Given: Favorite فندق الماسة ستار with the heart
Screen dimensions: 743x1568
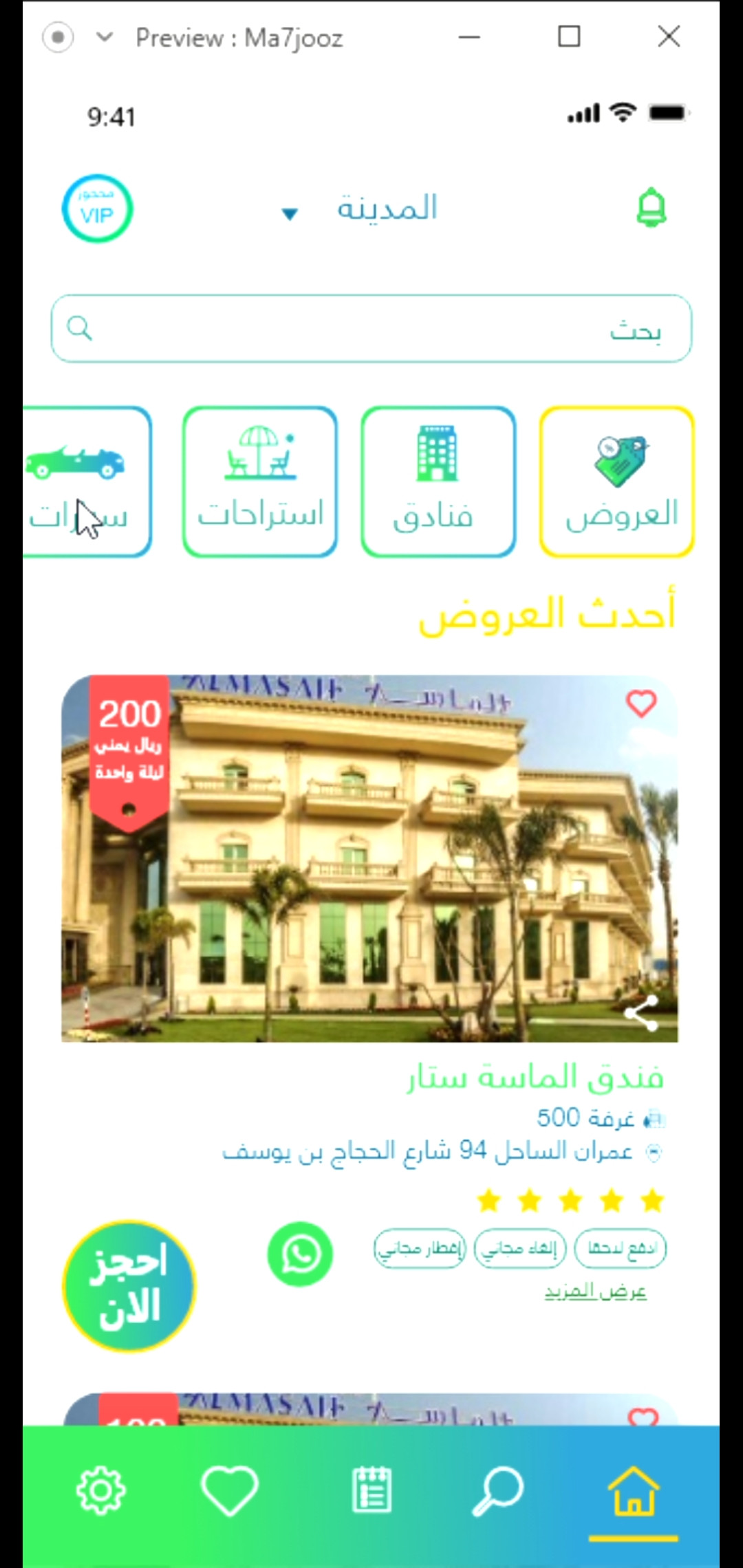Looking at the screenshot, I should 640,704.
